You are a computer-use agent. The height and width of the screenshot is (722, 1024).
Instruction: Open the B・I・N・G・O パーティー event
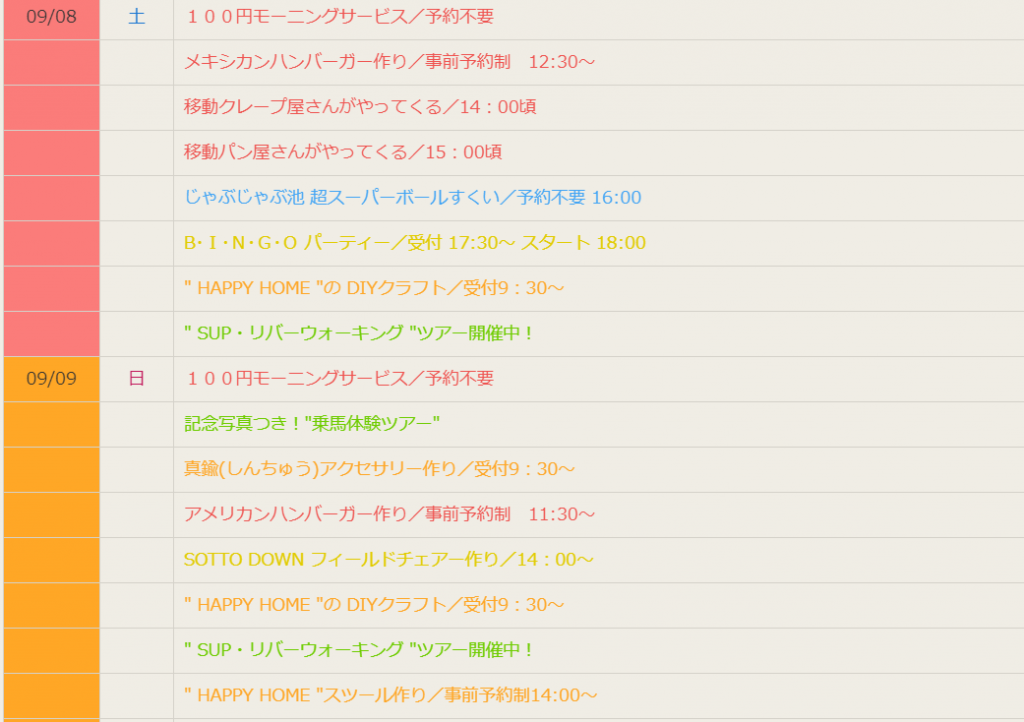click(x=414, y=242)
